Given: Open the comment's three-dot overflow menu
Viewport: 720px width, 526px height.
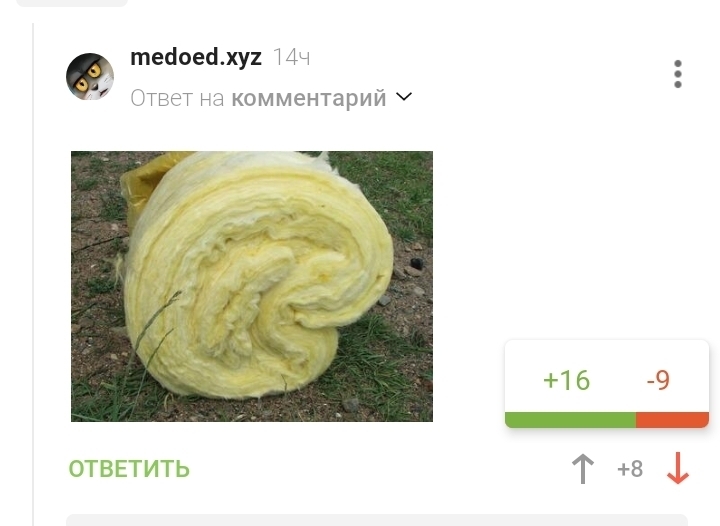Looking at the screenshot, I should click(x=678, y=75).
